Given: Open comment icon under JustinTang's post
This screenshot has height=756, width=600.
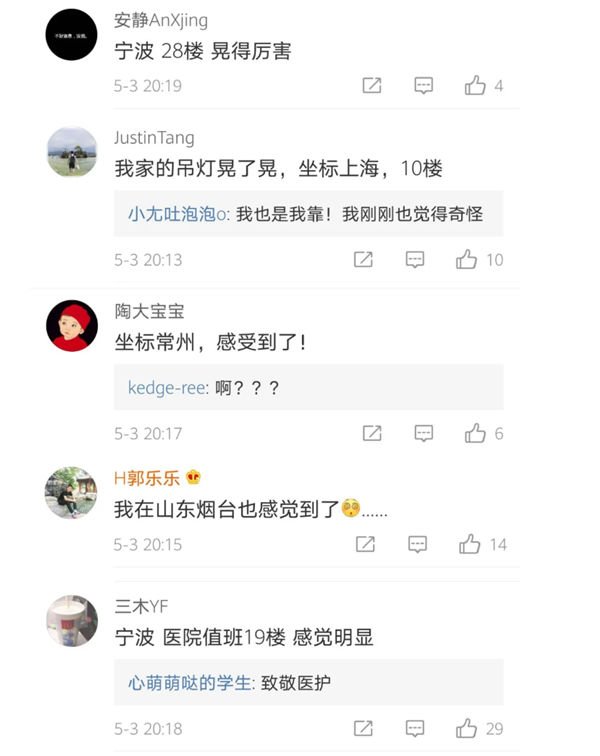Looking at the screenshot, I should coord(415,260).
